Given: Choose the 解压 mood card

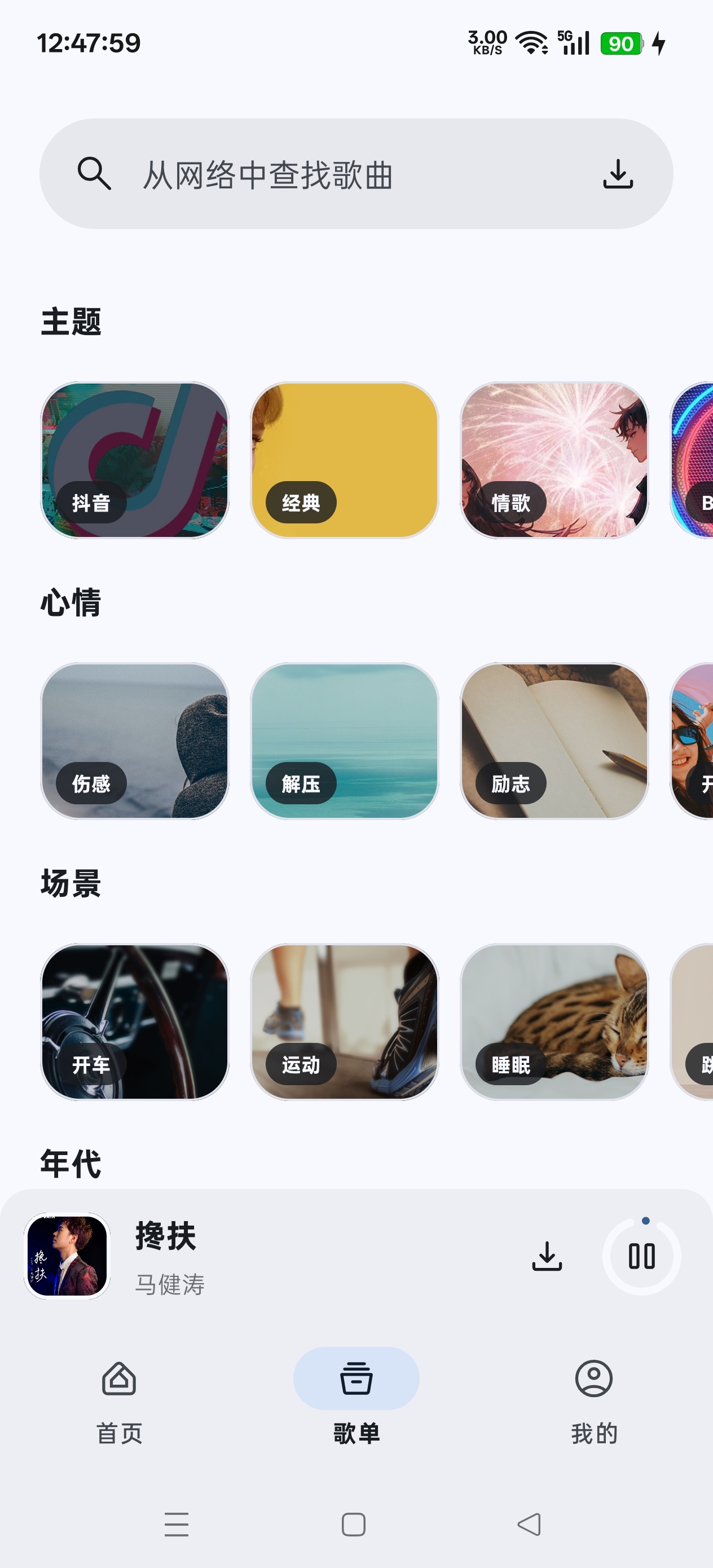Looking at the screenshot, I should pyautogui.click(x=345, y=741).
